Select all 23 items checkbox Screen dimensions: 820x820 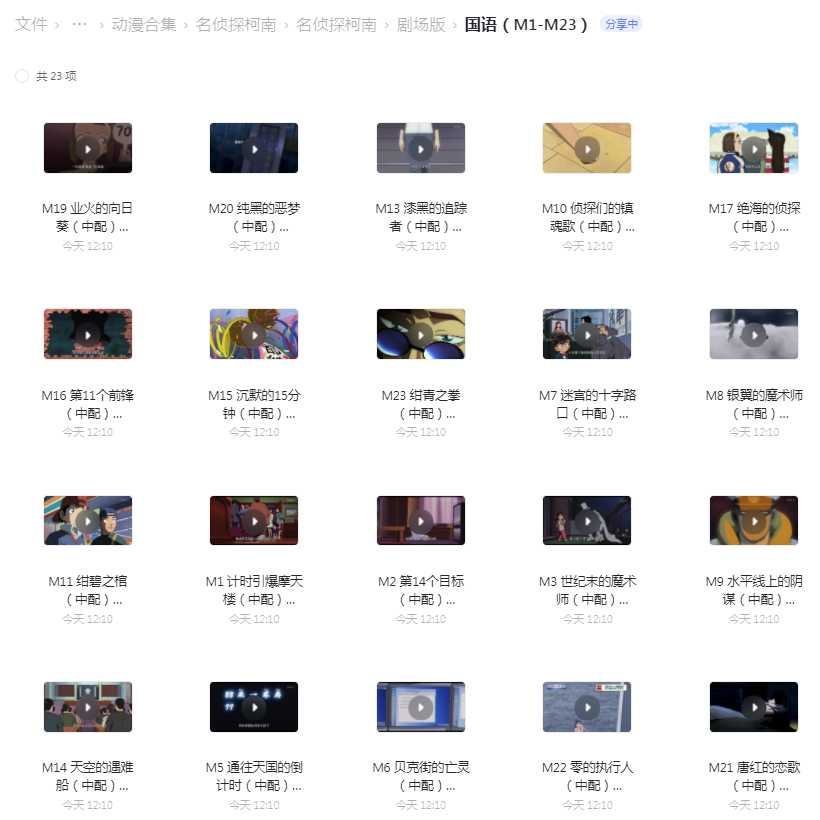22,76
